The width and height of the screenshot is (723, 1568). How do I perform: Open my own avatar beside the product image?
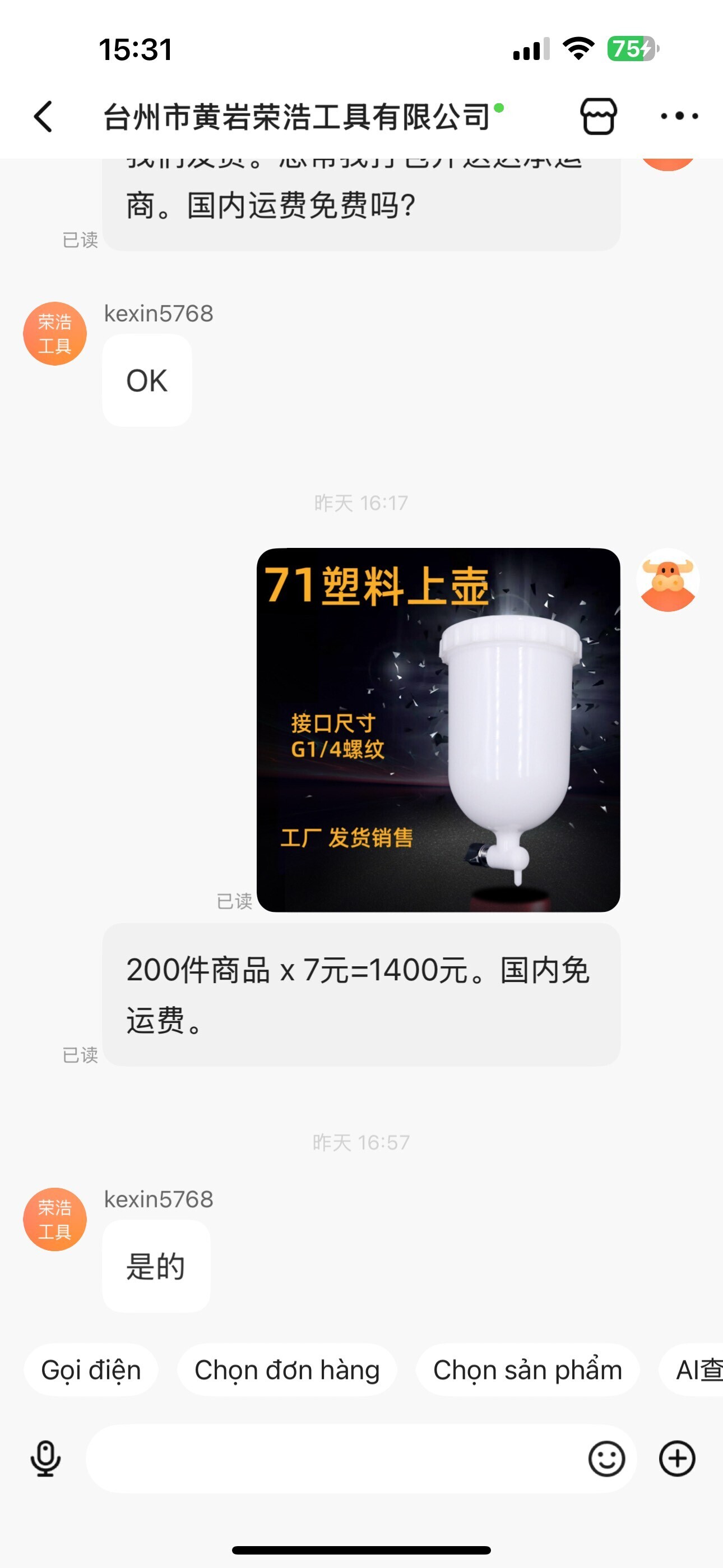coord(668,579)
